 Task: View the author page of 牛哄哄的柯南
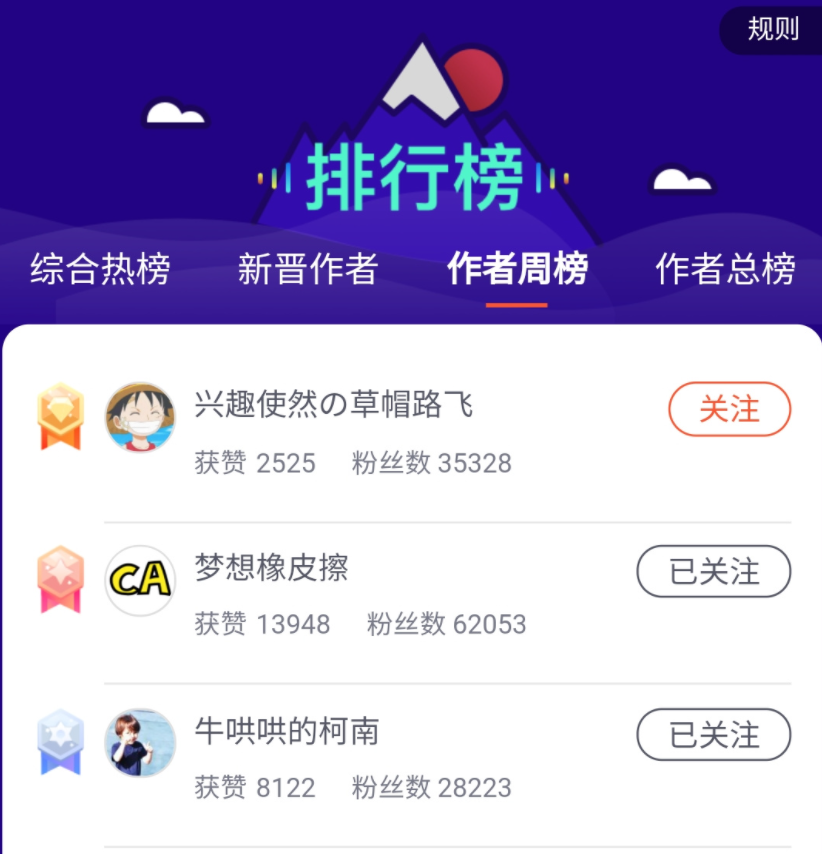tap(287, 732)
